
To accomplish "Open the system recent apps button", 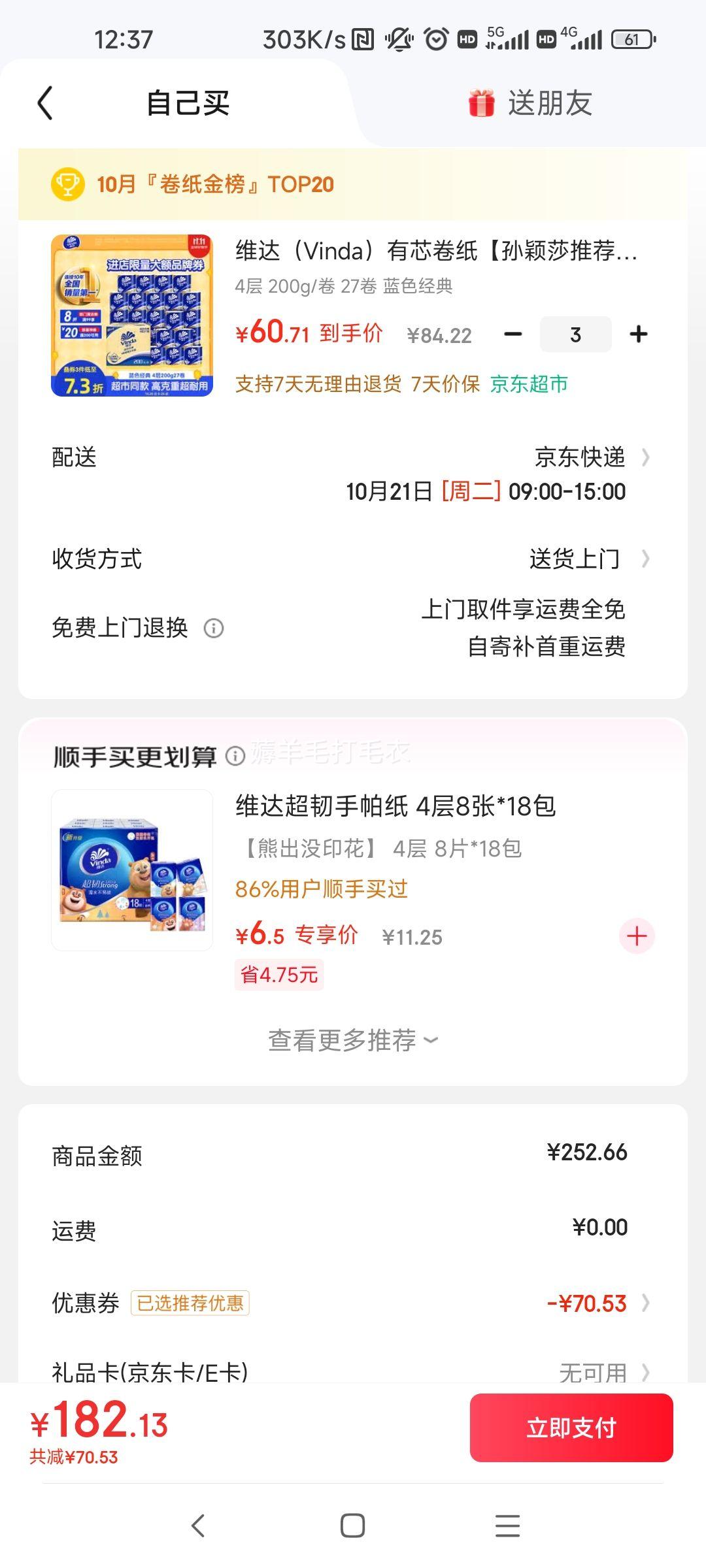I will click(507, 1526).
